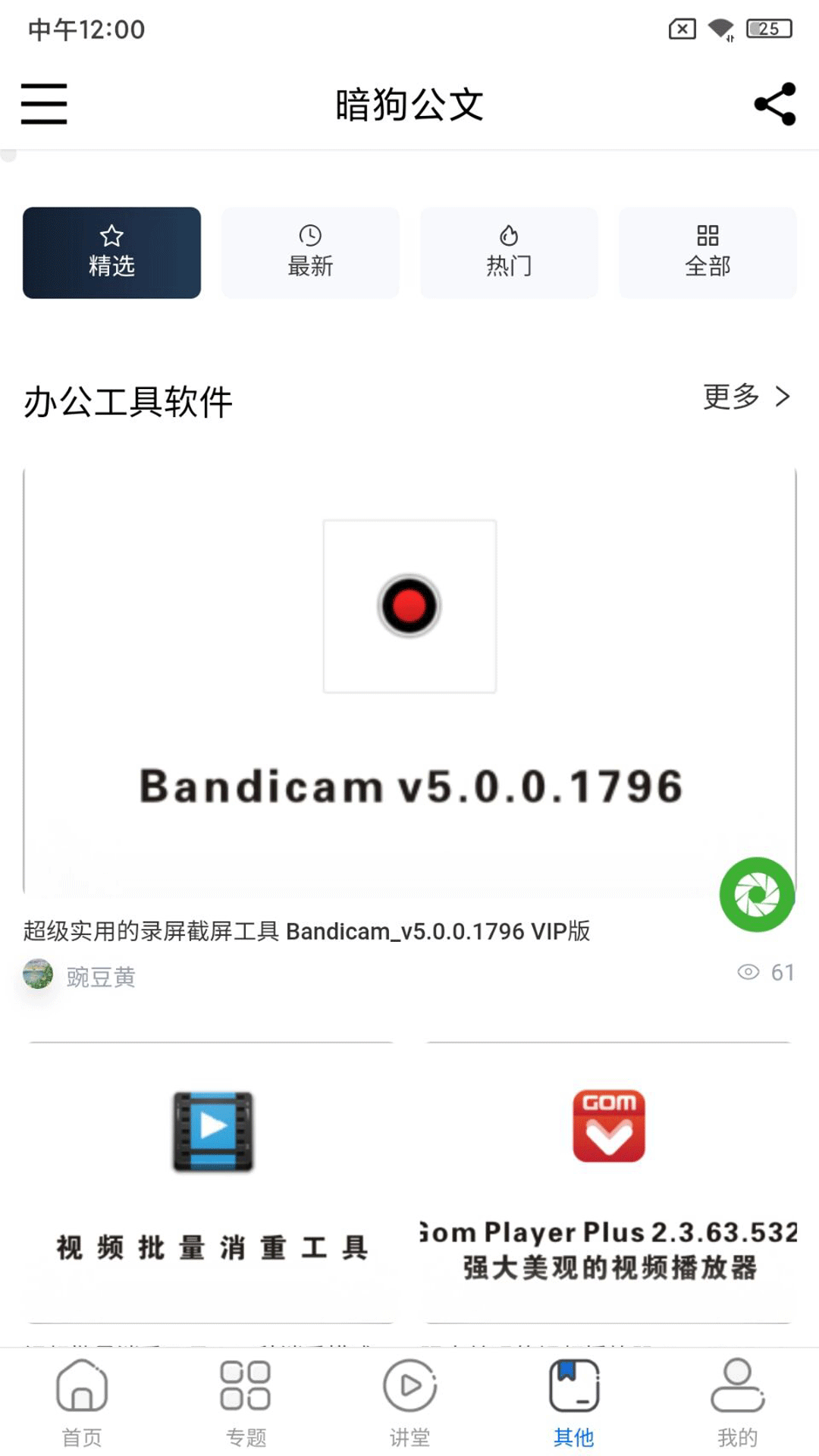Open the hamburger menu
819x1456 pixels.
pos(43,104)
